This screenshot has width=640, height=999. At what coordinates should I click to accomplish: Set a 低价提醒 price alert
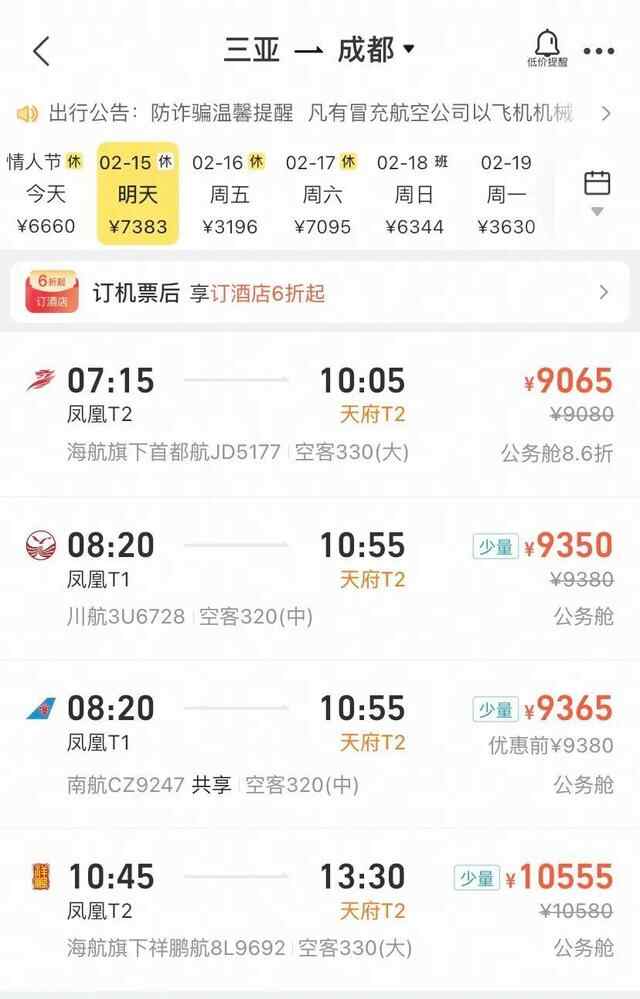(546, 50)
